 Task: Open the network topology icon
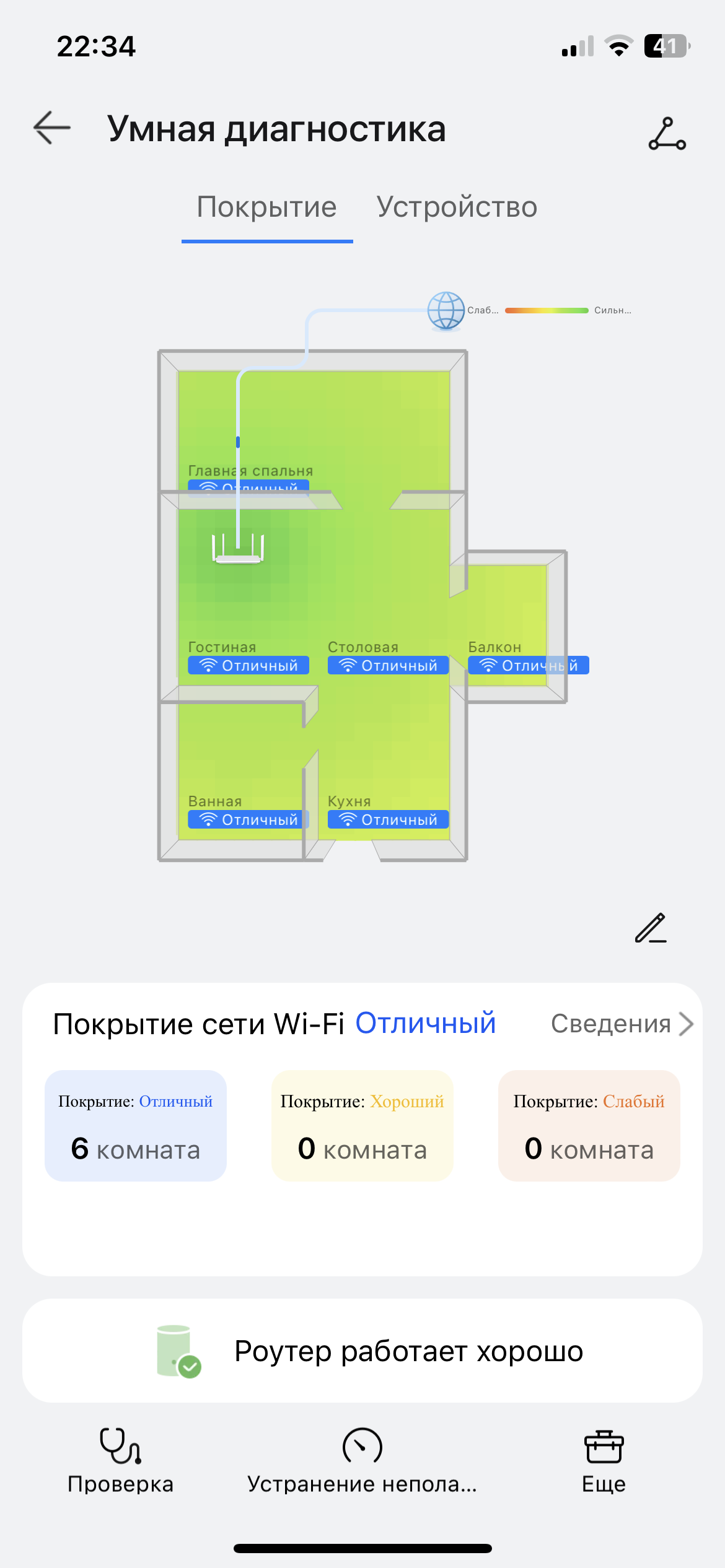click(667, 133)
